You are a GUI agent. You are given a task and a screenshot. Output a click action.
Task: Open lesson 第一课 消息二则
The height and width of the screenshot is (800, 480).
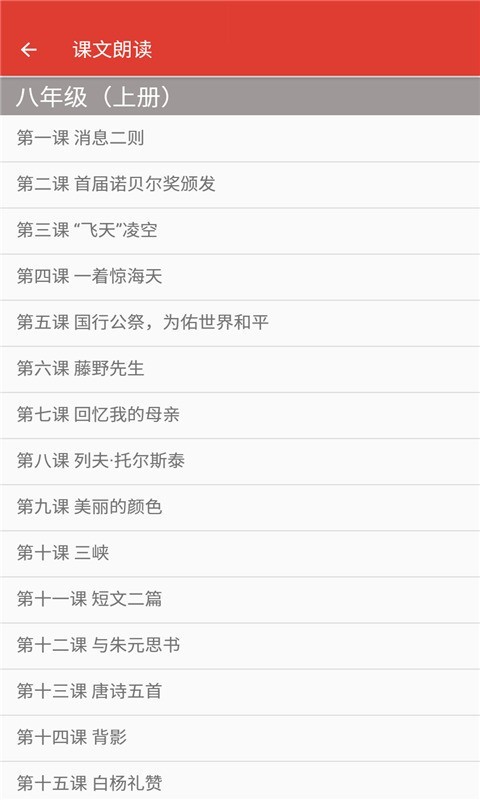[240, 138]
